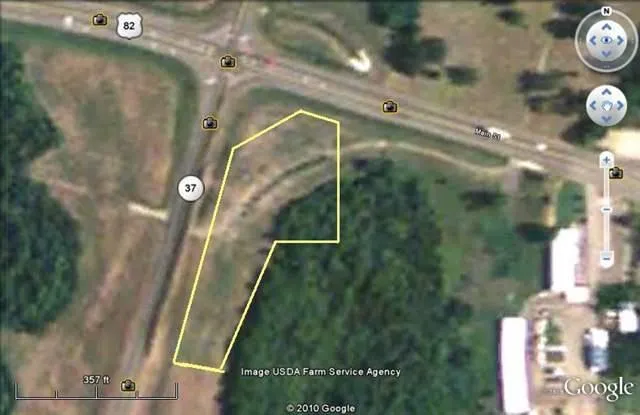Move map down with the hand joystick's down arrow
640x415 pixels.
click(x=607, y=118)
